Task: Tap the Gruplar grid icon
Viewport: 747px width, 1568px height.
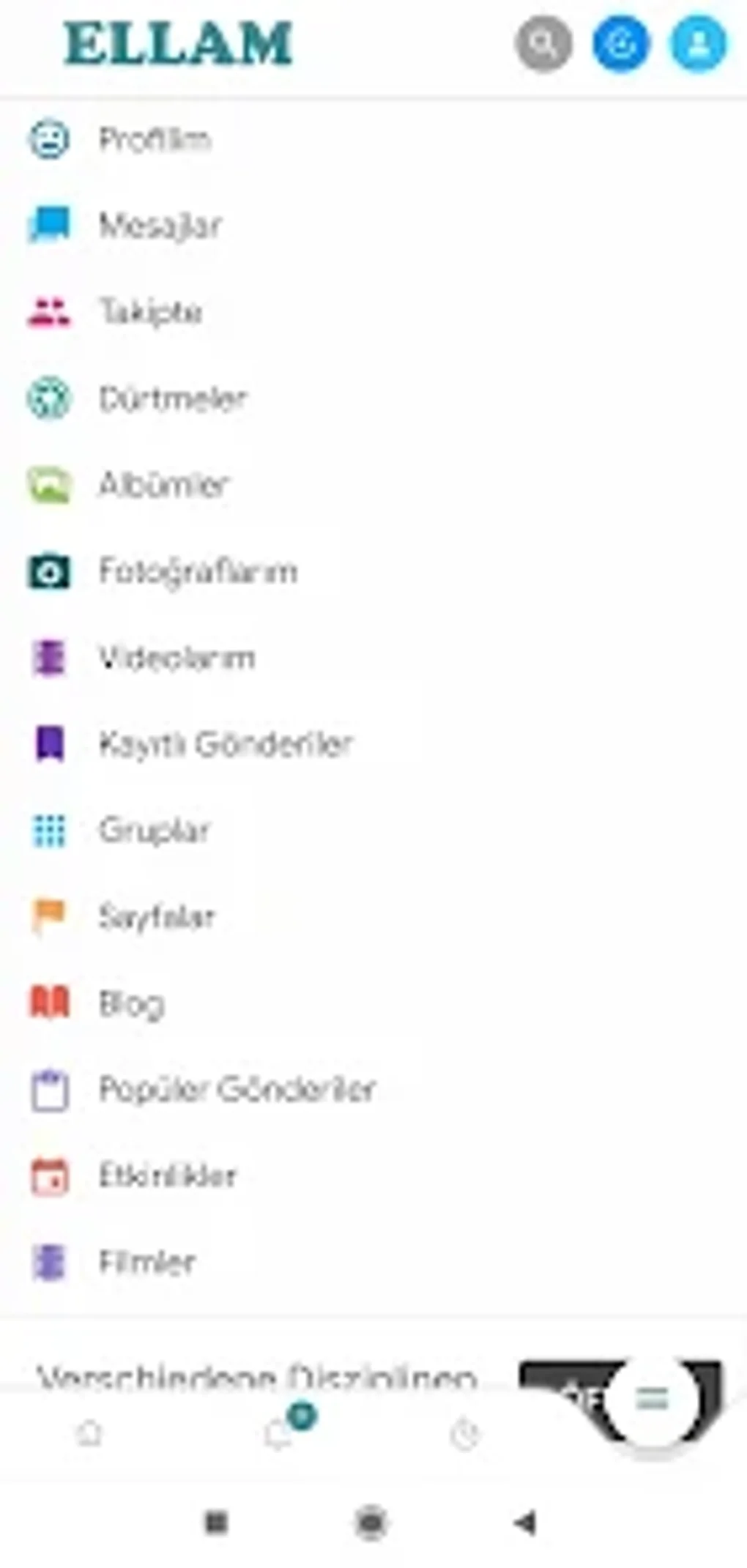Action: tap(48, 830)
